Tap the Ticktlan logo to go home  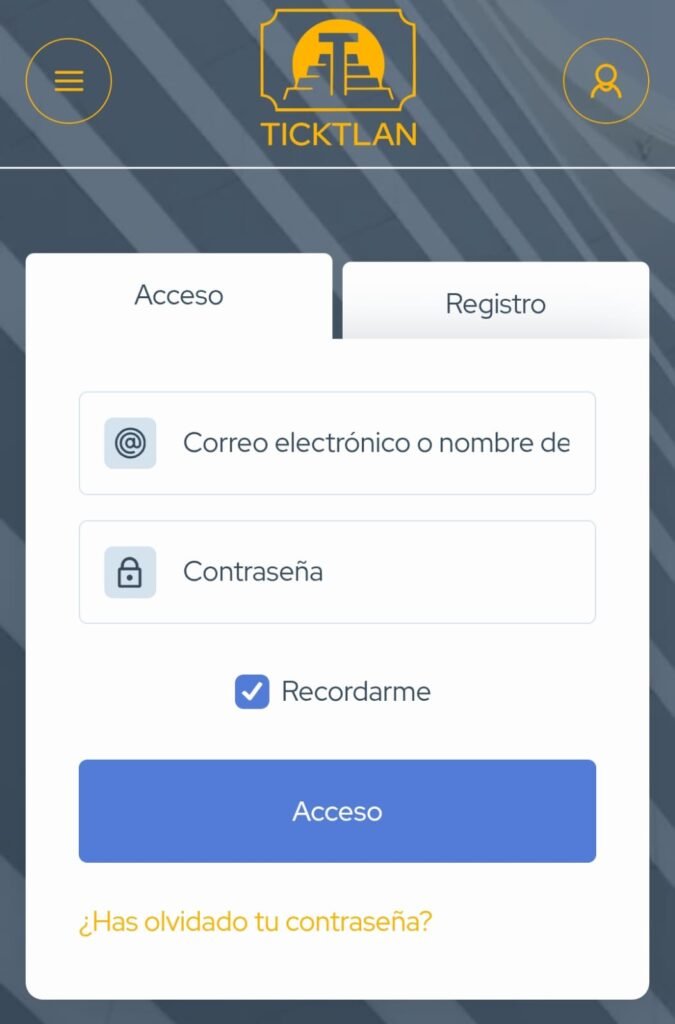point(338,80)
